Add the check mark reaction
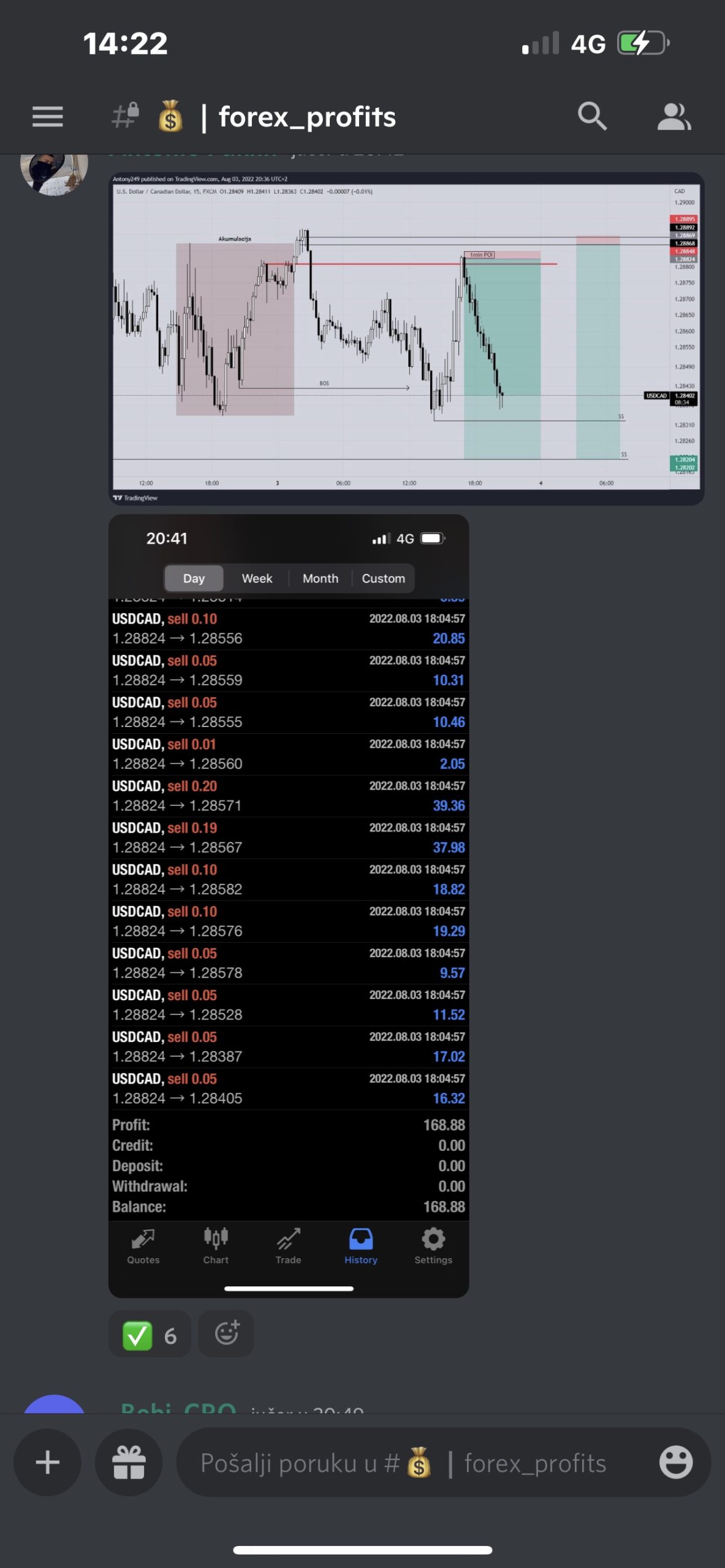This screenshot has width=725, height=1568. pos(150,1335)
